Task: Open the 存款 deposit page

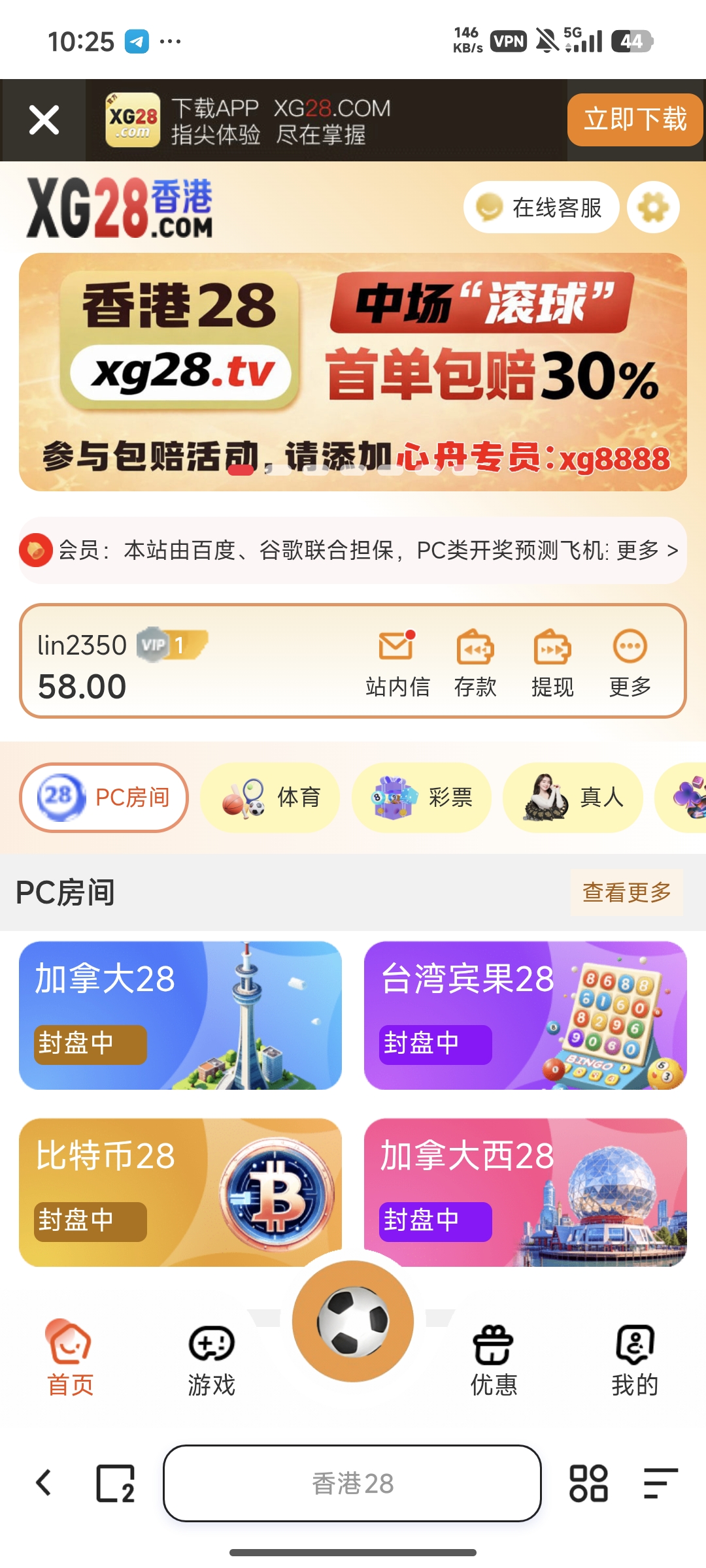Action: 475,662
